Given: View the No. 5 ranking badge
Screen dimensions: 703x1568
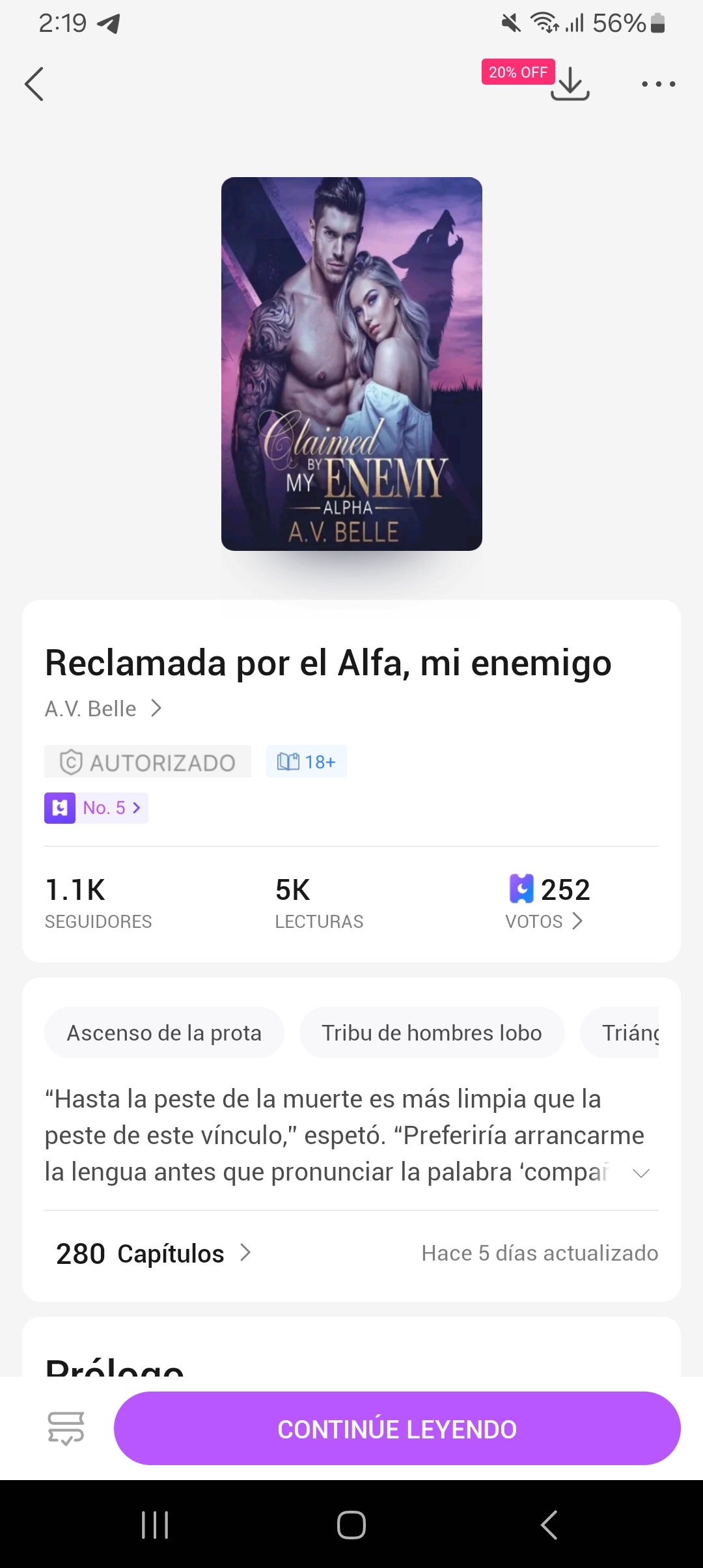Looking at the screenshot, I should pos(96,808).
